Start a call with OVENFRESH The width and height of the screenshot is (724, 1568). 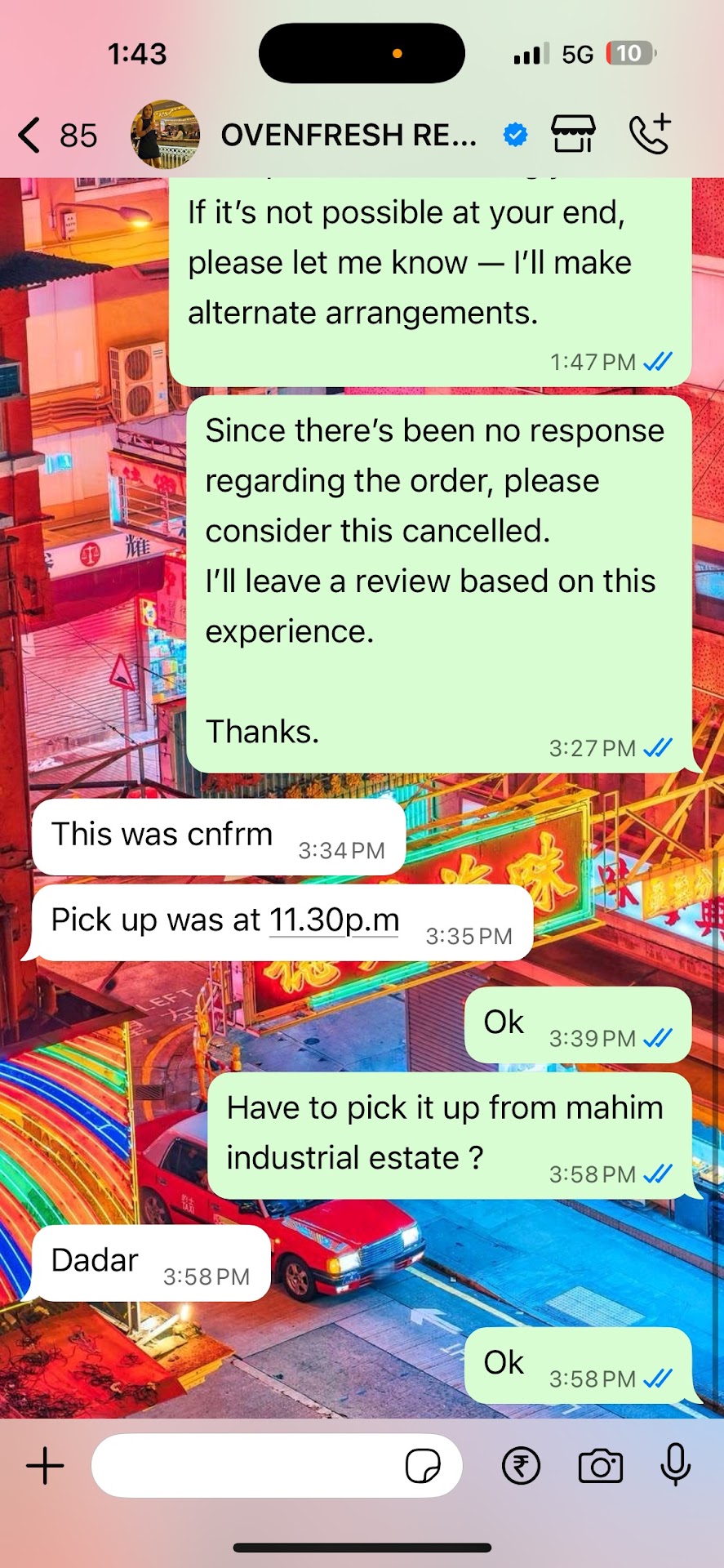click(x=650, y=134)
